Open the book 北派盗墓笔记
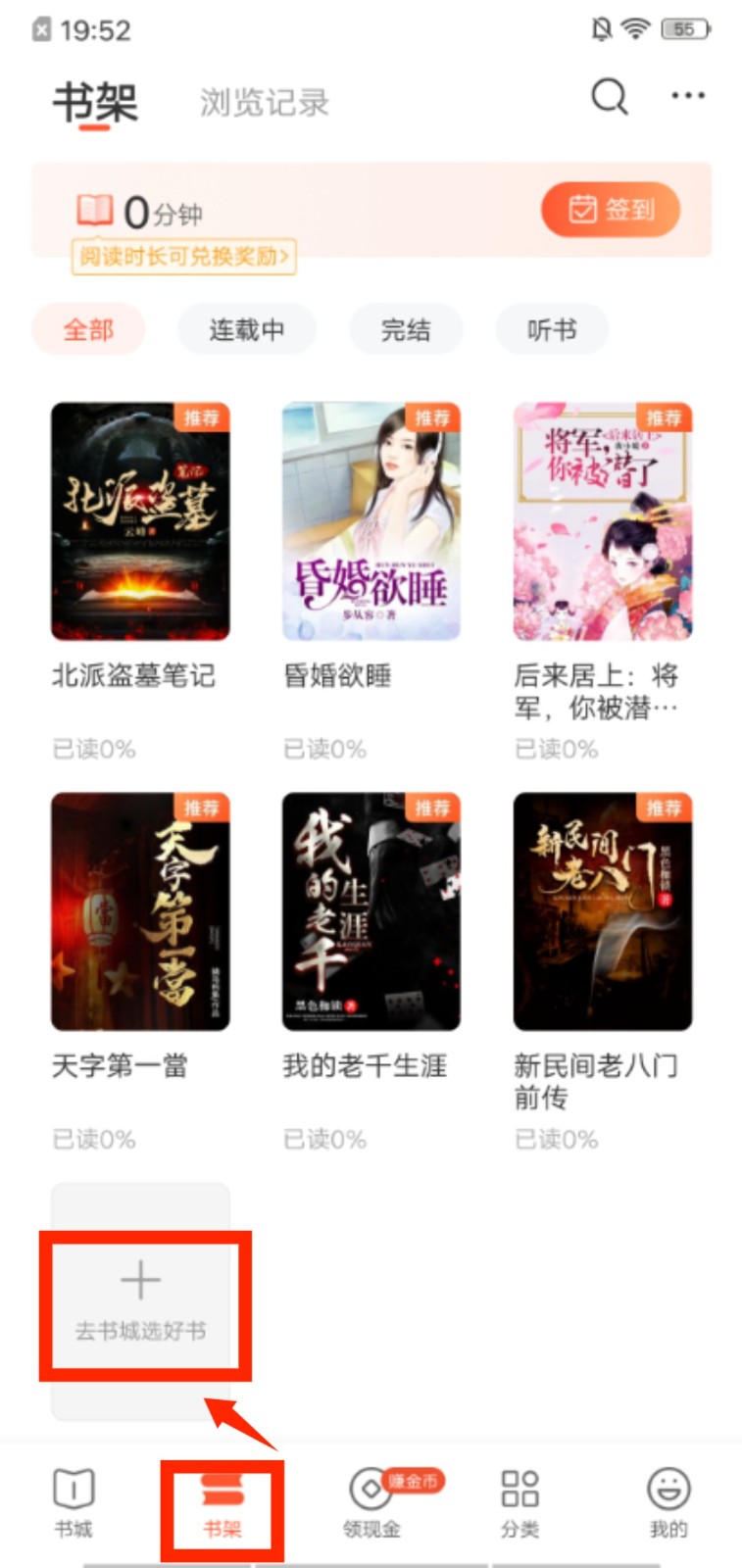 pyautogui.click(x=140, y=521)
